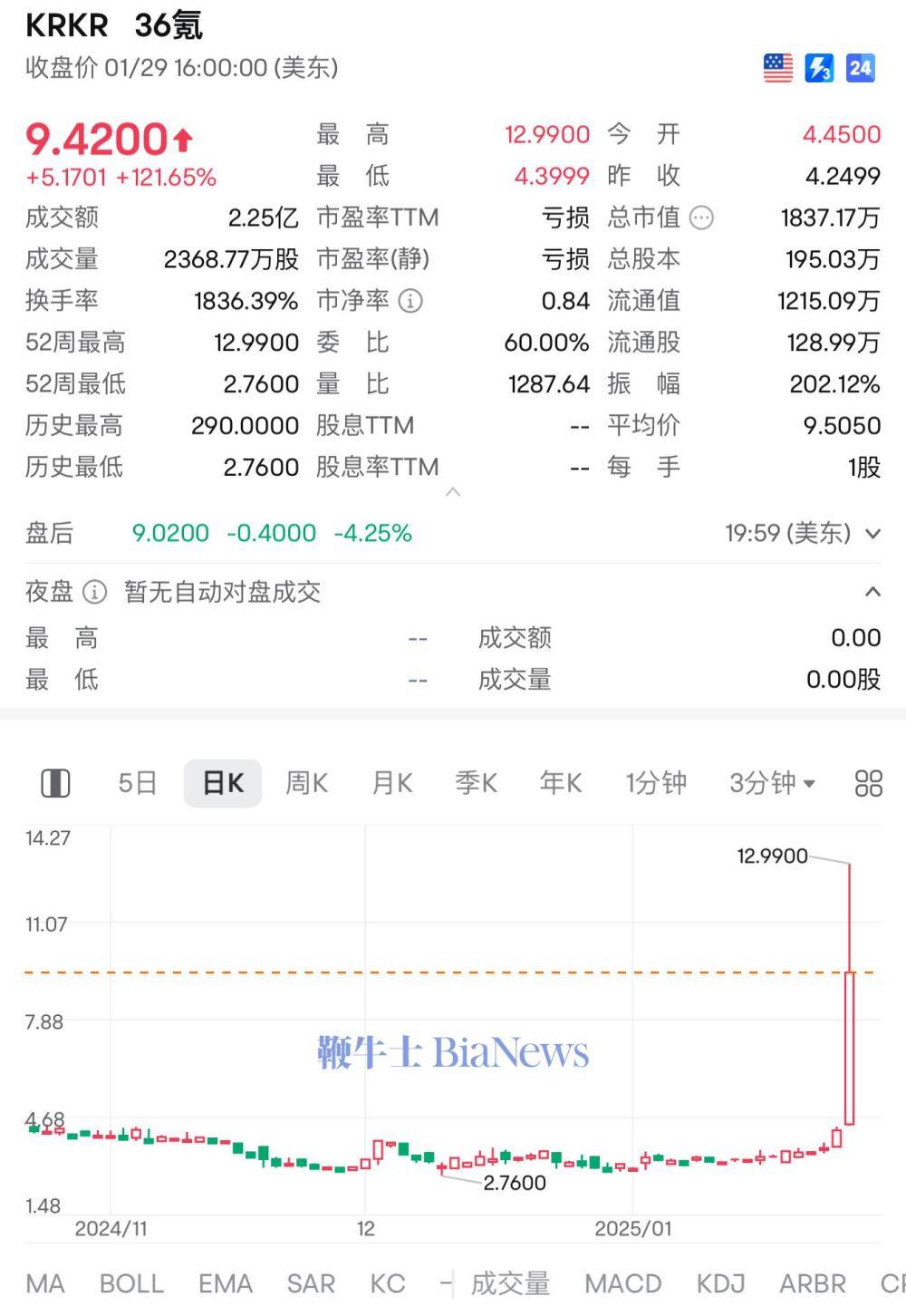Show info about 夜盘
Viewport: 906px width, 1316px height.
pos(95,592)
